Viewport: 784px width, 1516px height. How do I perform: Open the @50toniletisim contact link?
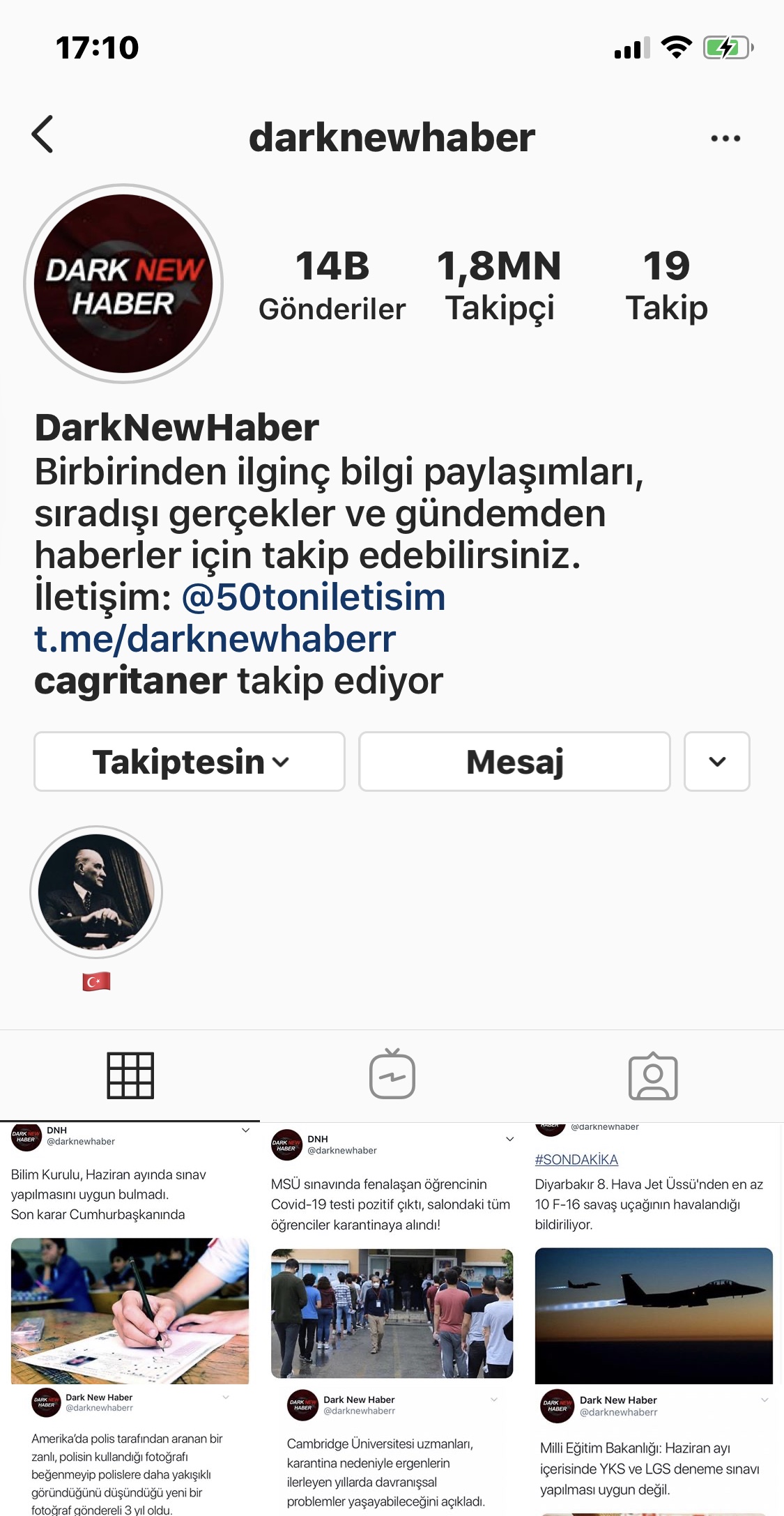[x=313, y=597]
